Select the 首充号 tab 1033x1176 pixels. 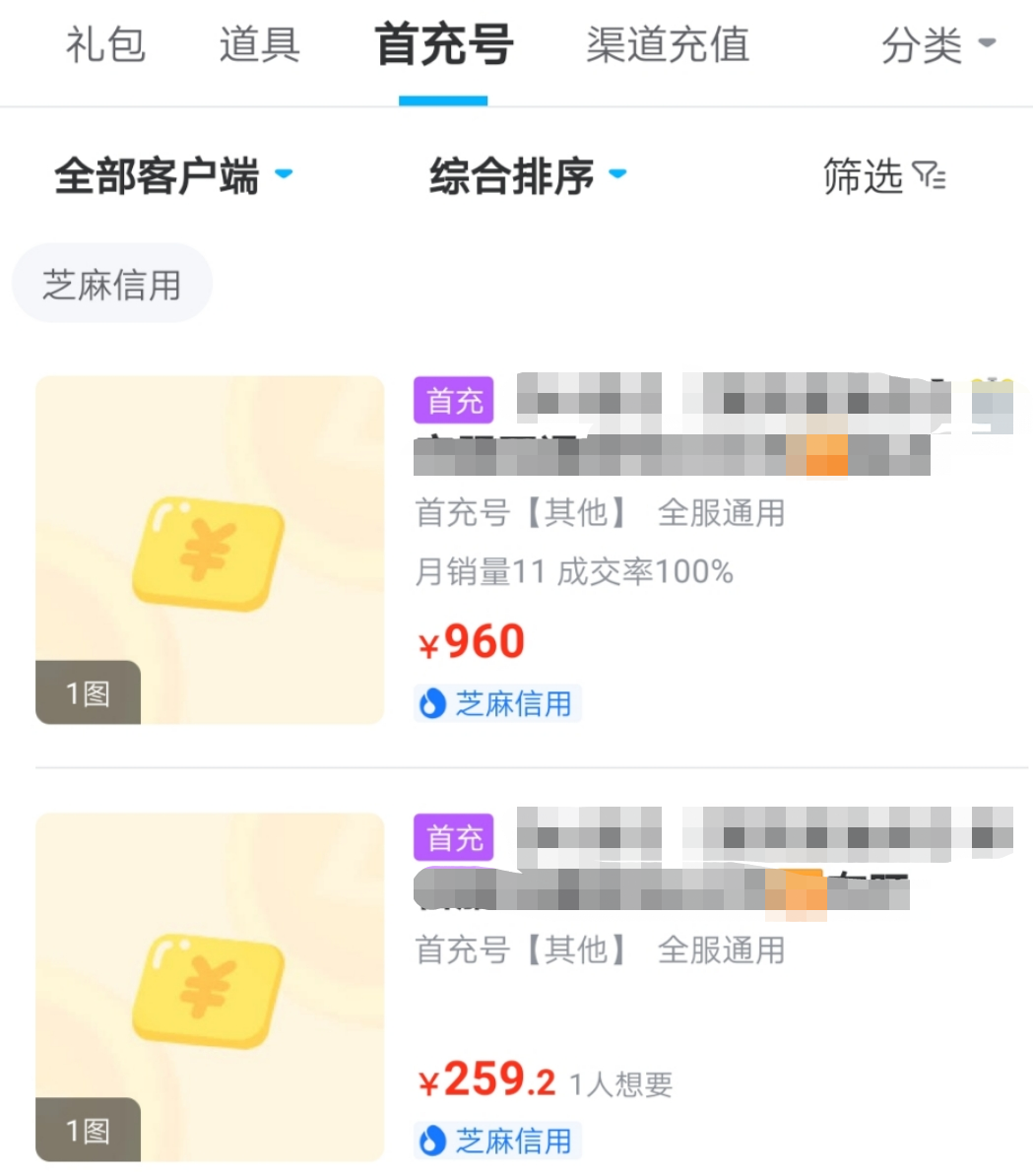pyautogui.click(x=443, y=45)
